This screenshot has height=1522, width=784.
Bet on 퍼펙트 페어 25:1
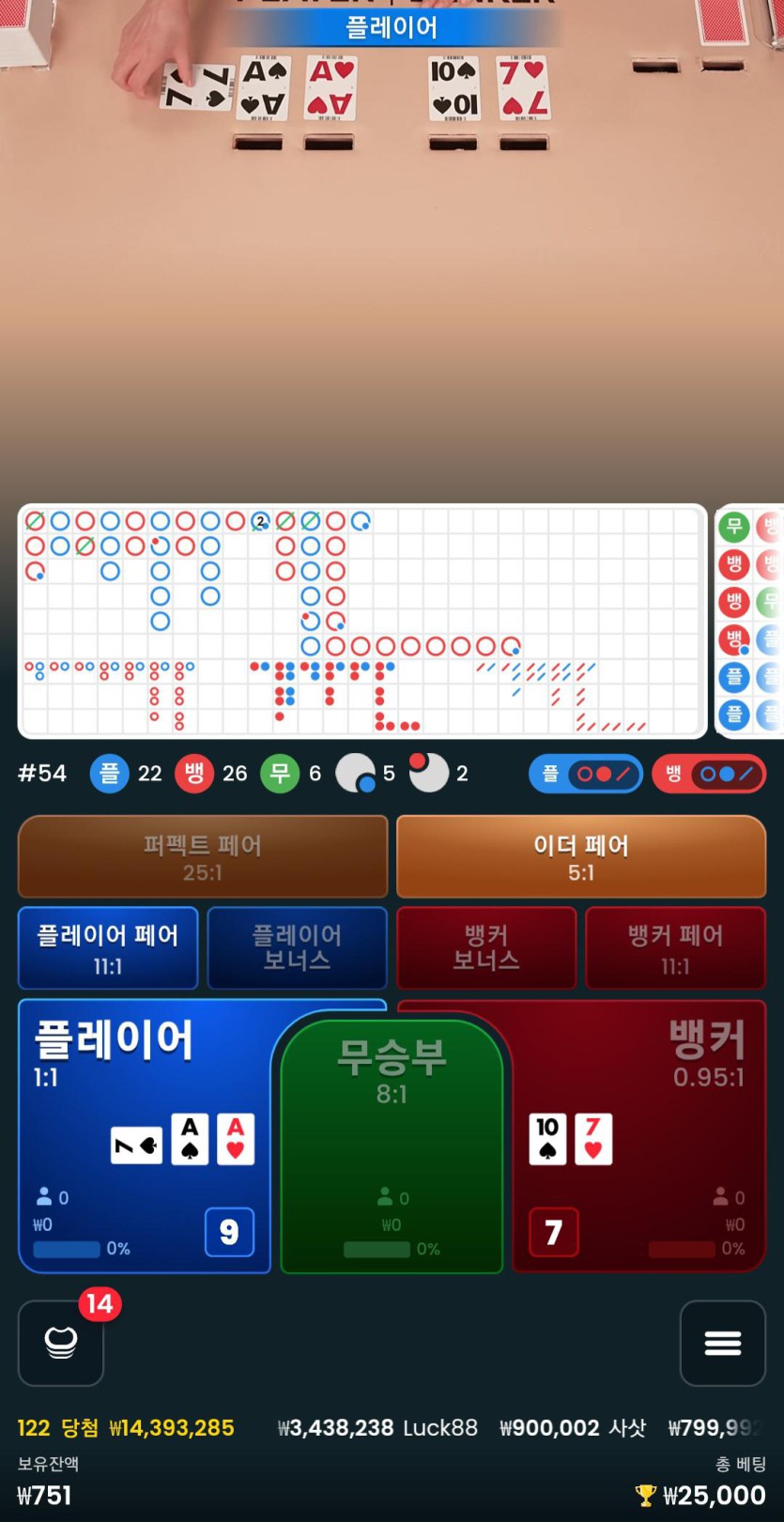(x=202, y=856)
